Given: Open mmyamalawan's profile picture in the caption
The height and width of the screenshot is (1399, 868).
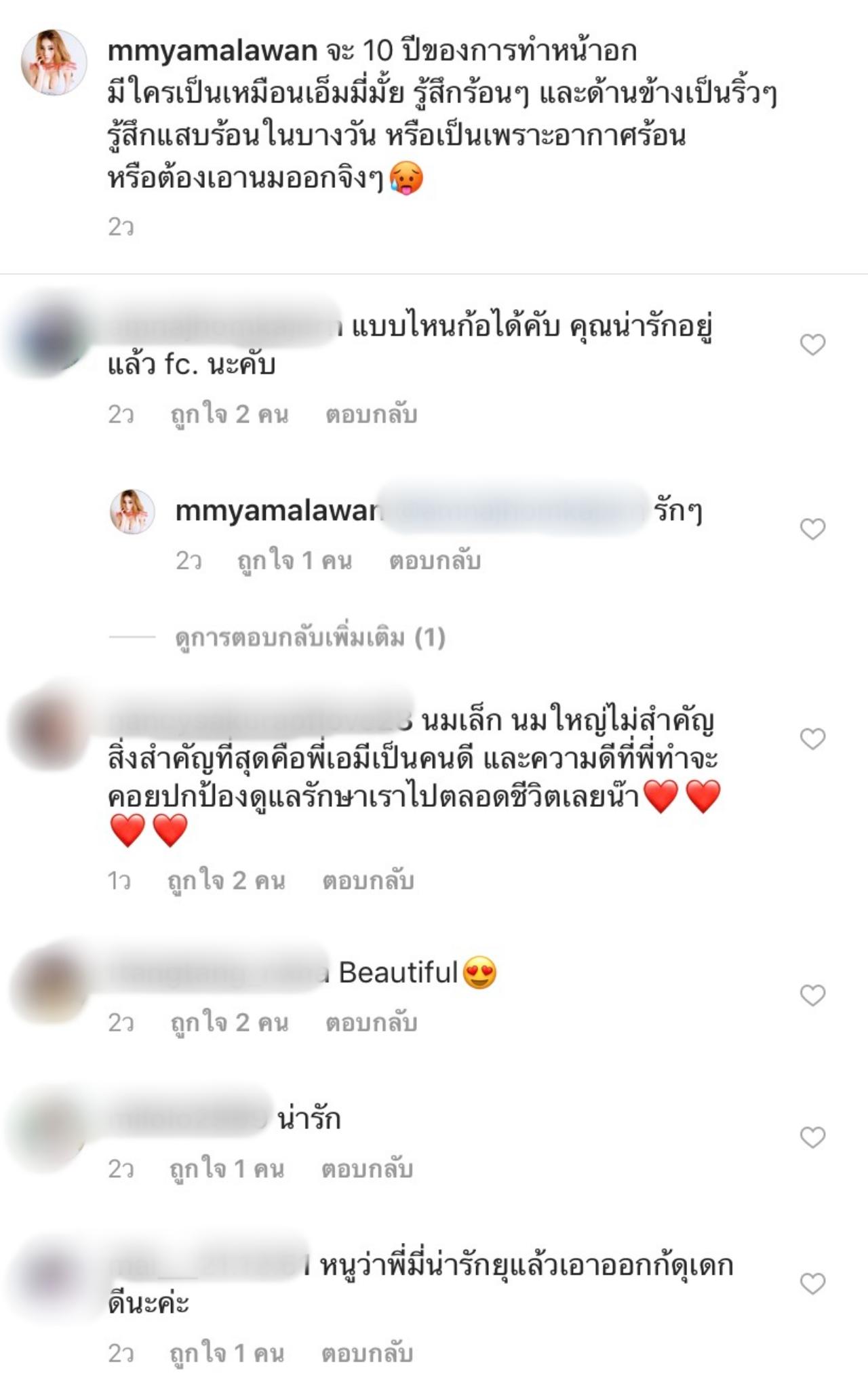Looking at the screenshot, I should coord(54,62).
